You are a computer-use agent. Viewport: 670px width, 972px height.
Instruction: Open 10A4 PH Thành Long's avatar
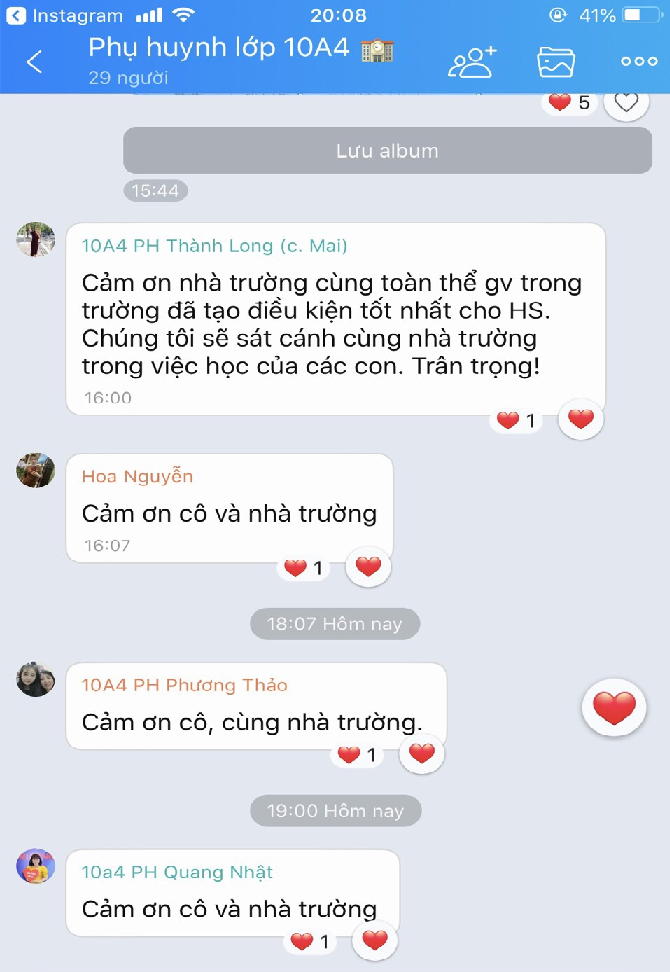[36, 240]
